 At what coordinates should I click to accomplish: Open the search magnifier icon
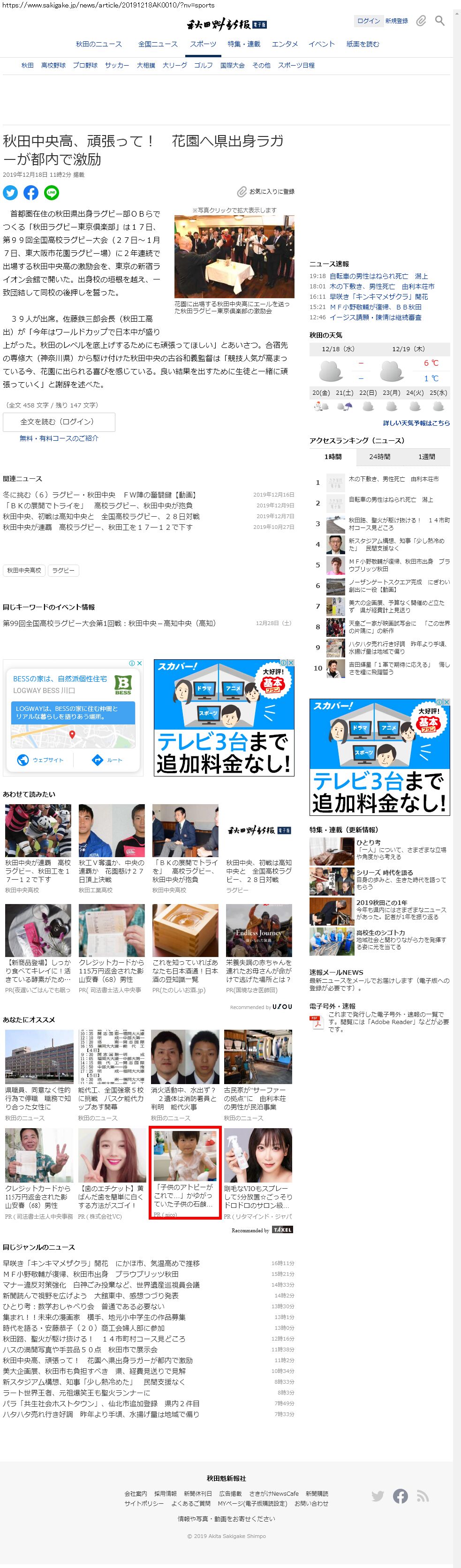(x=439, y=21)
